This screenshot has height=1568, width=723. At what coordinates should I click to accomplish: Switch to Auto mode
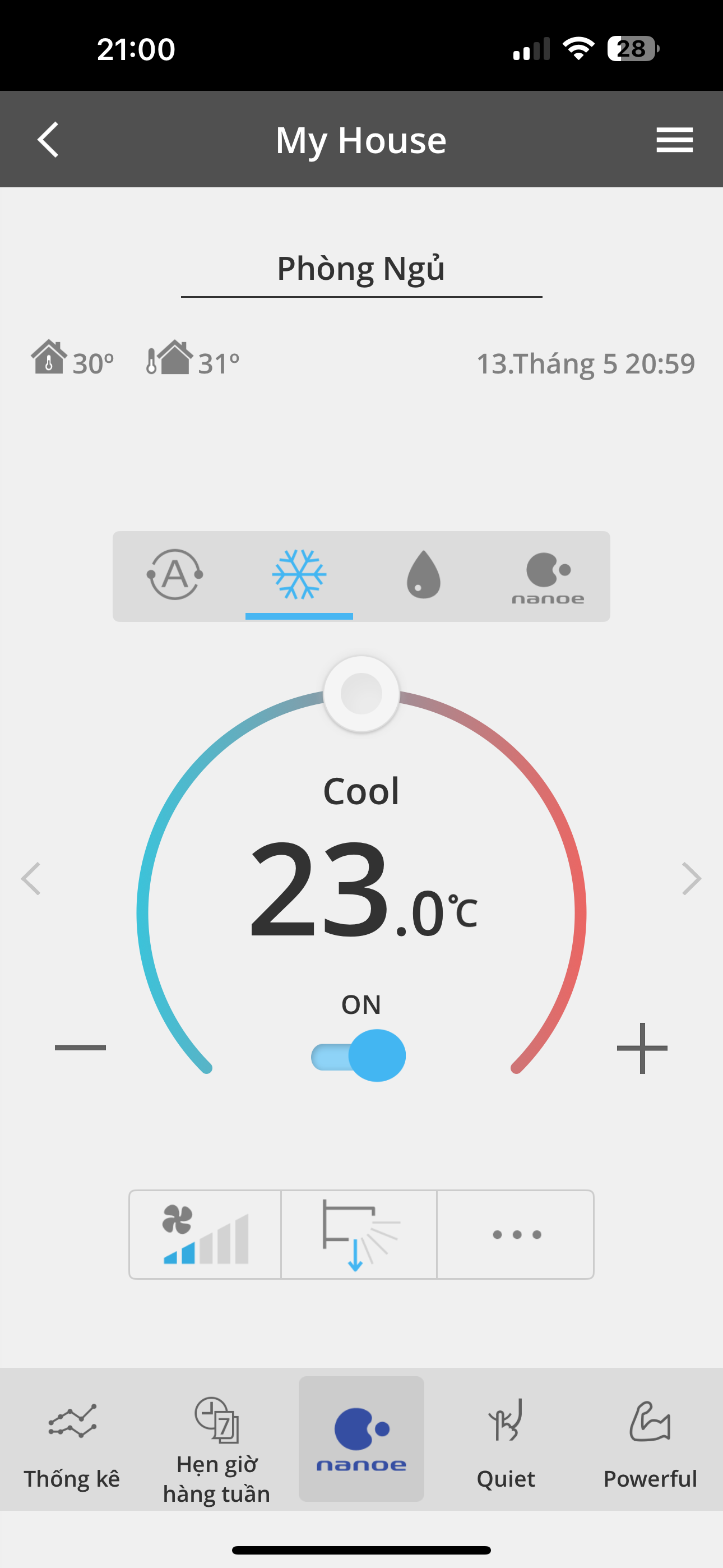pyautogui.click(x=175, y=575)
